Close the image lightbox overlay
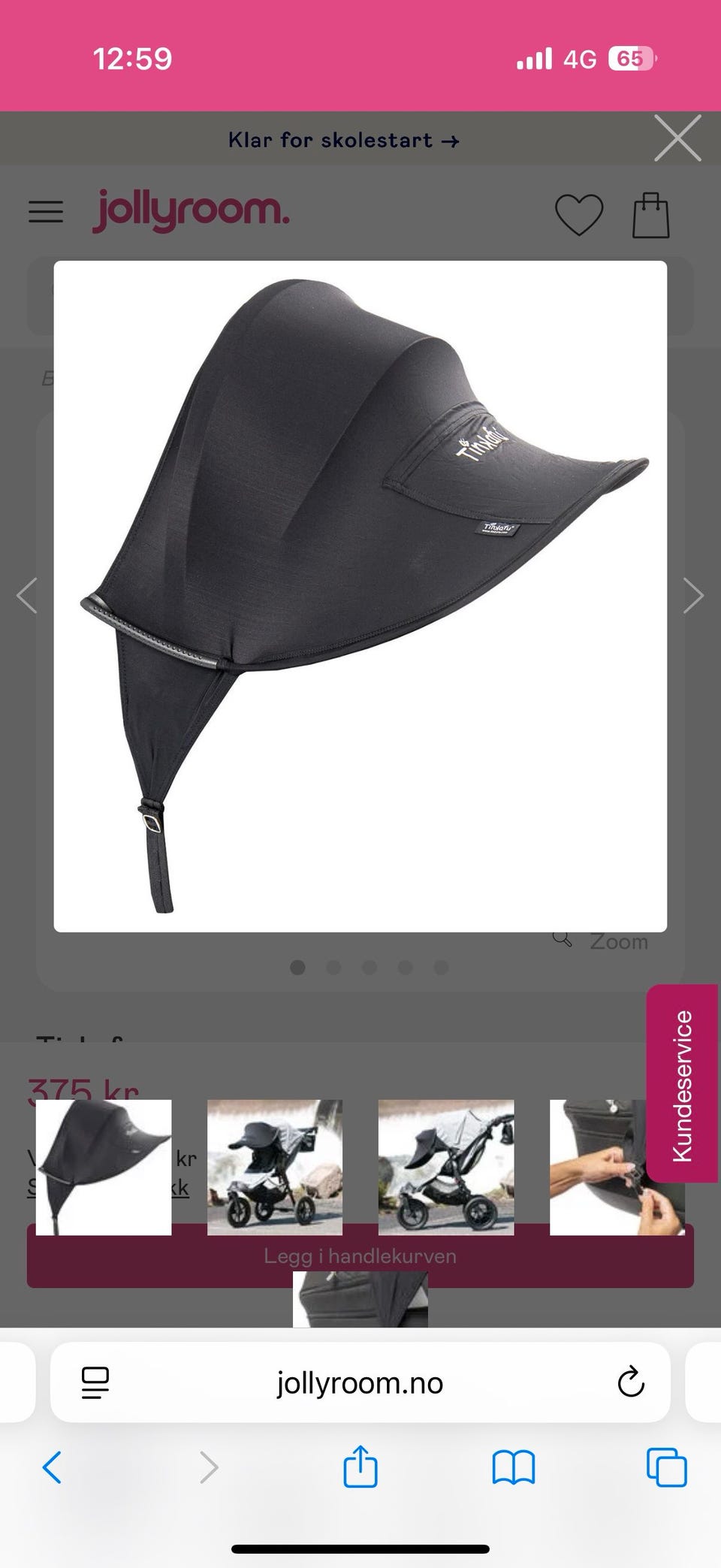The height and width of the screenshot is (1568, 721). [677, 138]
